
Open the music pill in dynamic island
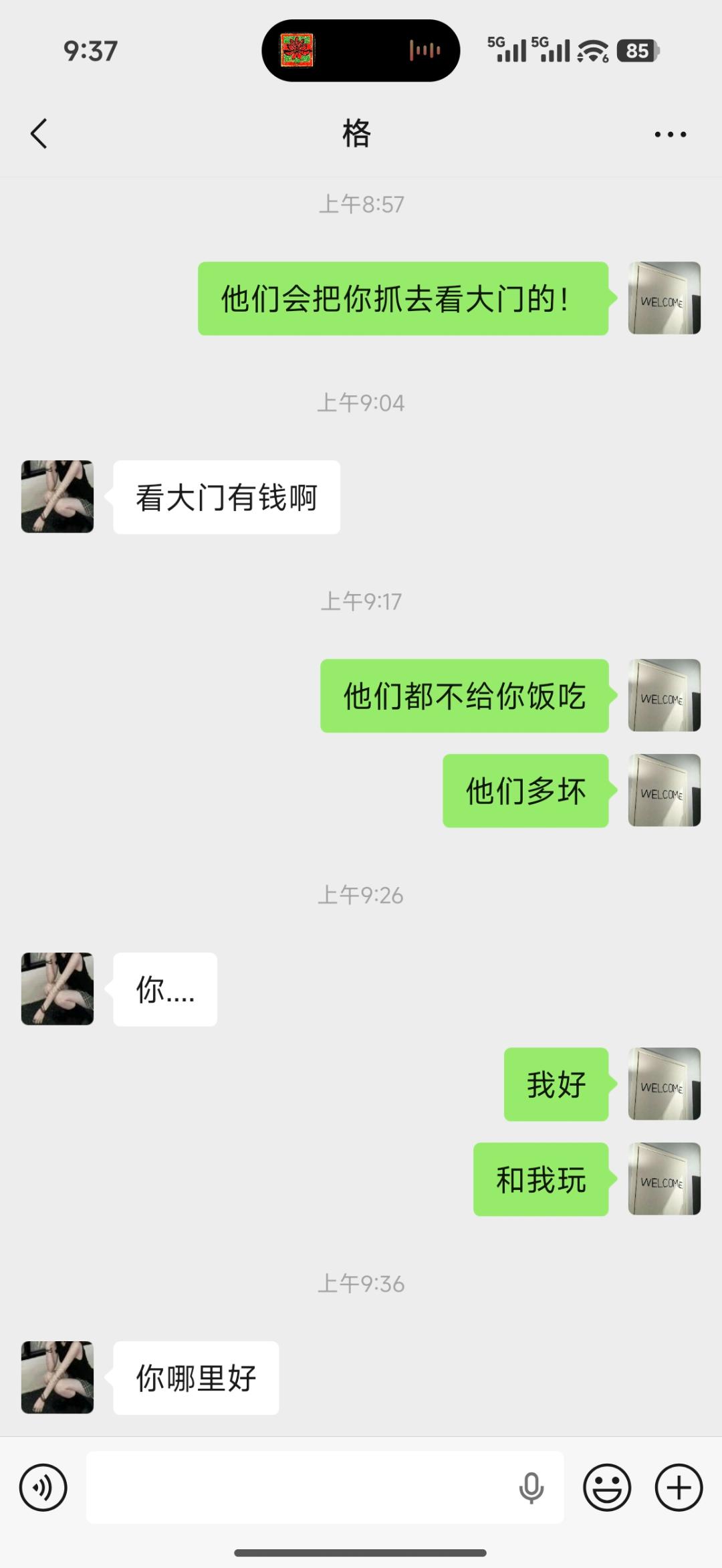(x=361, y=51)
